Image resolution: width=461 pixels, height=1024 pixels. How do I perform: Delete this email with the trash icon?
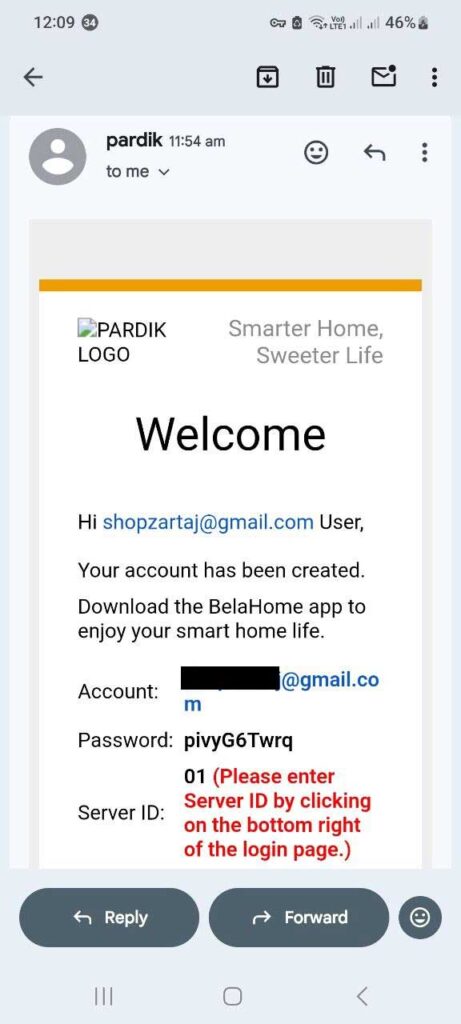click(x=325, y=78)
